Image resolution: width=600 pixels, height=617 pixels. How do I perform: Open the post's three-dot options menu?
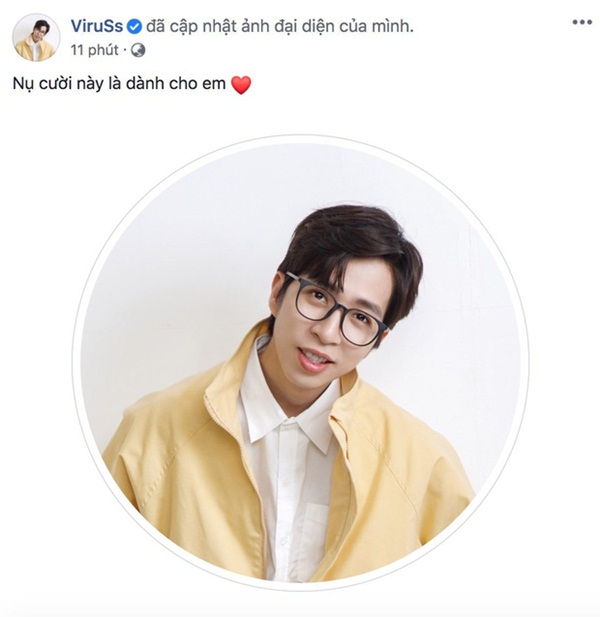(580, 21)
